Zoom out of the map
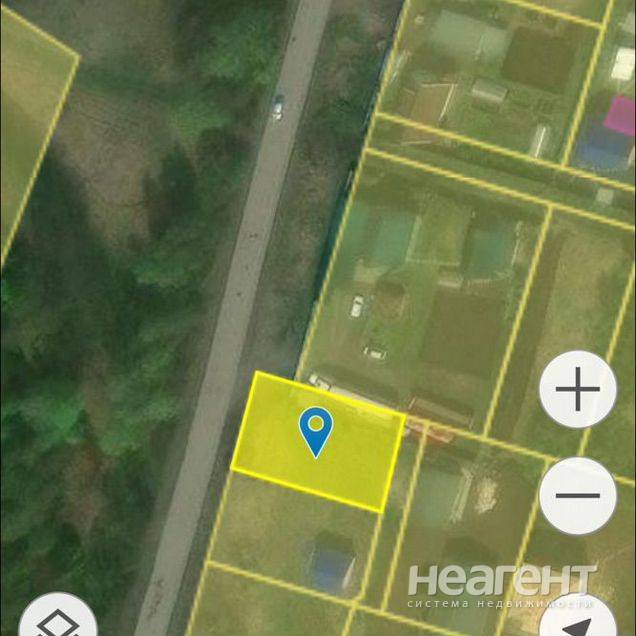 point(577,496)
